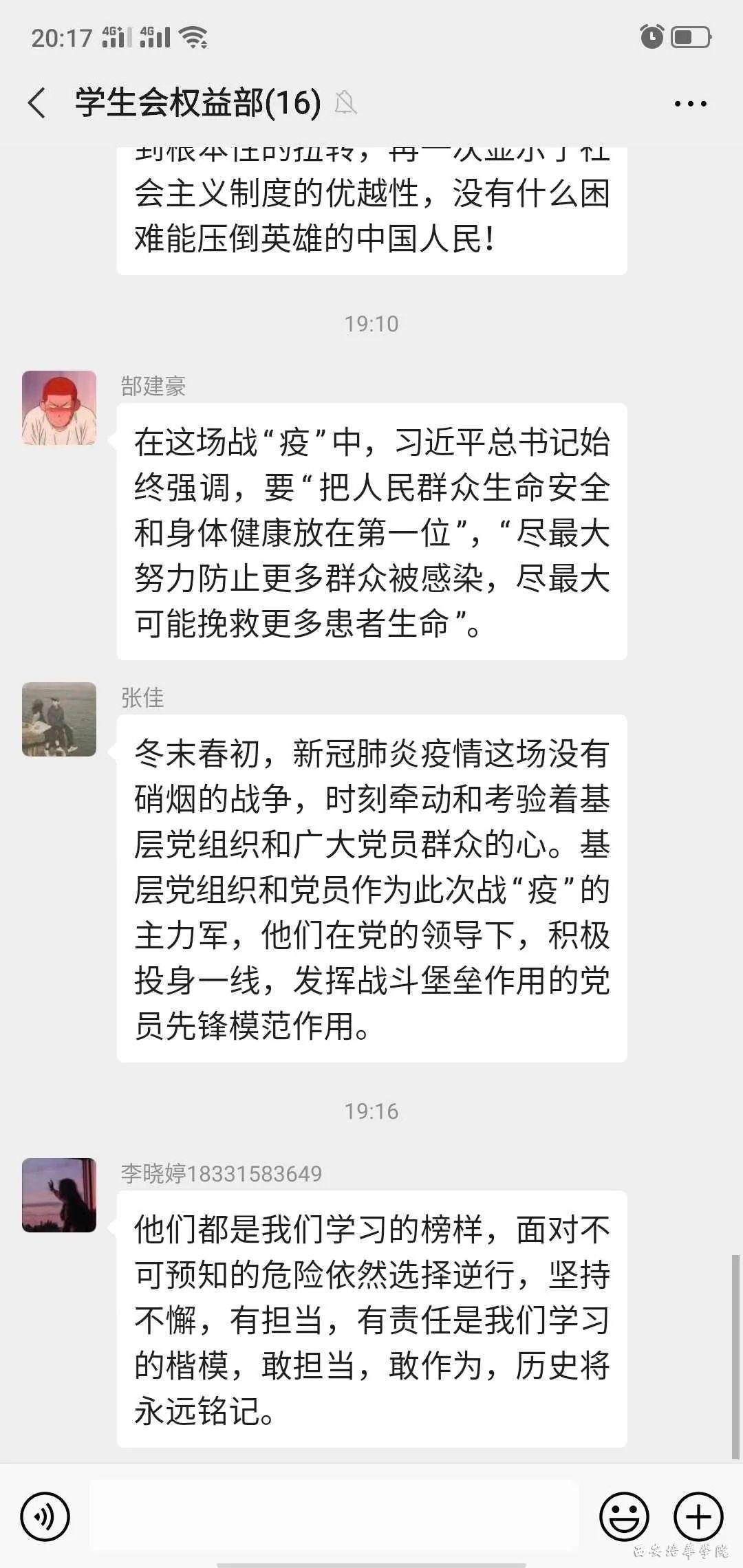View 郜建豪's profile avatar
743x1568 pixels.
pos(59,408)
